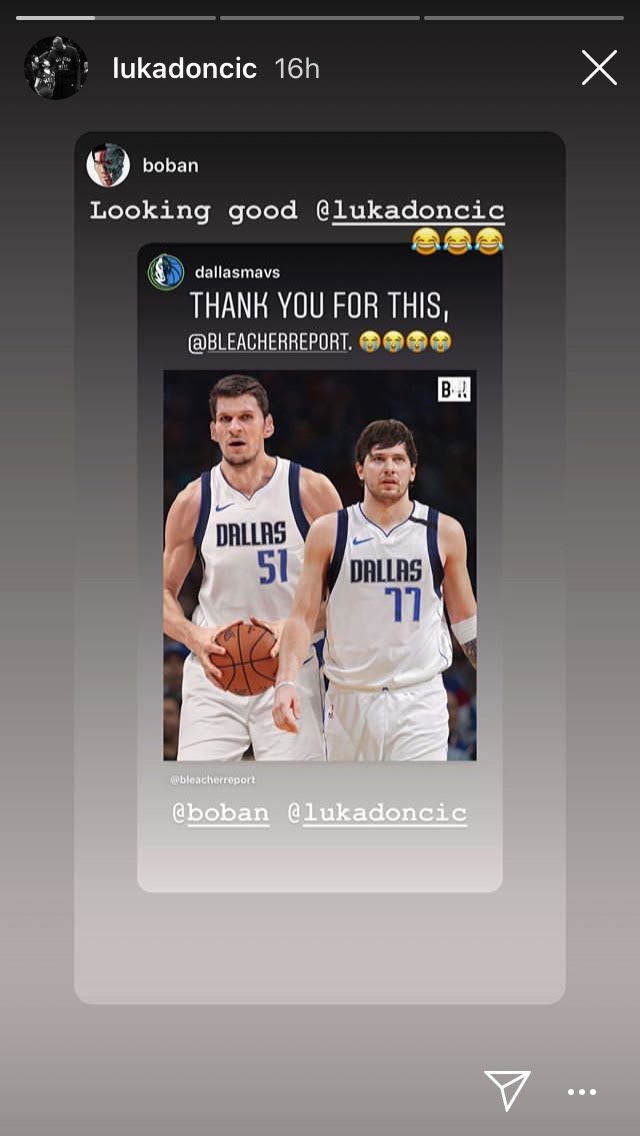
Task: Tap the lukadoncic username
Action: (x=185, y=68)
